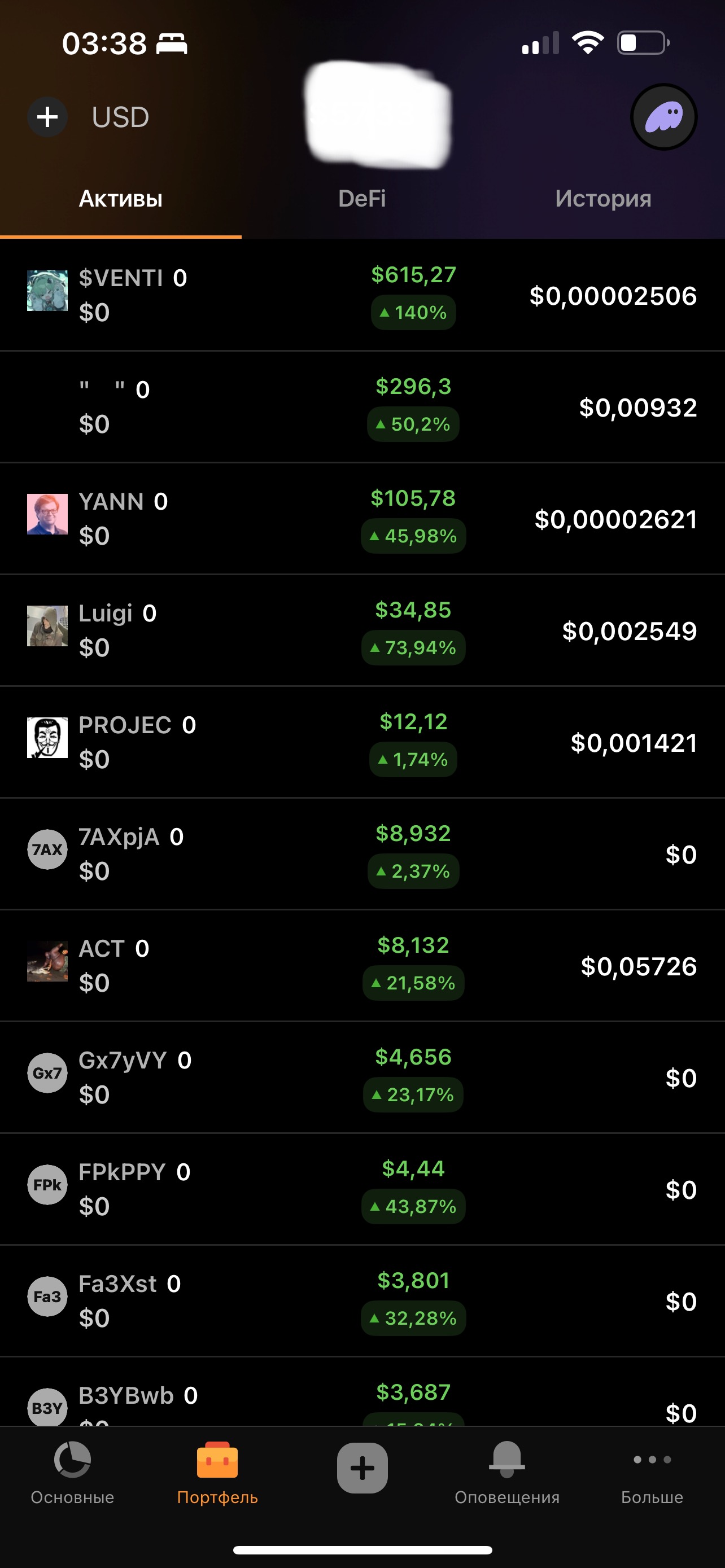Switch to the История tab
725x1568 pixels.
[x=602, y=199]
